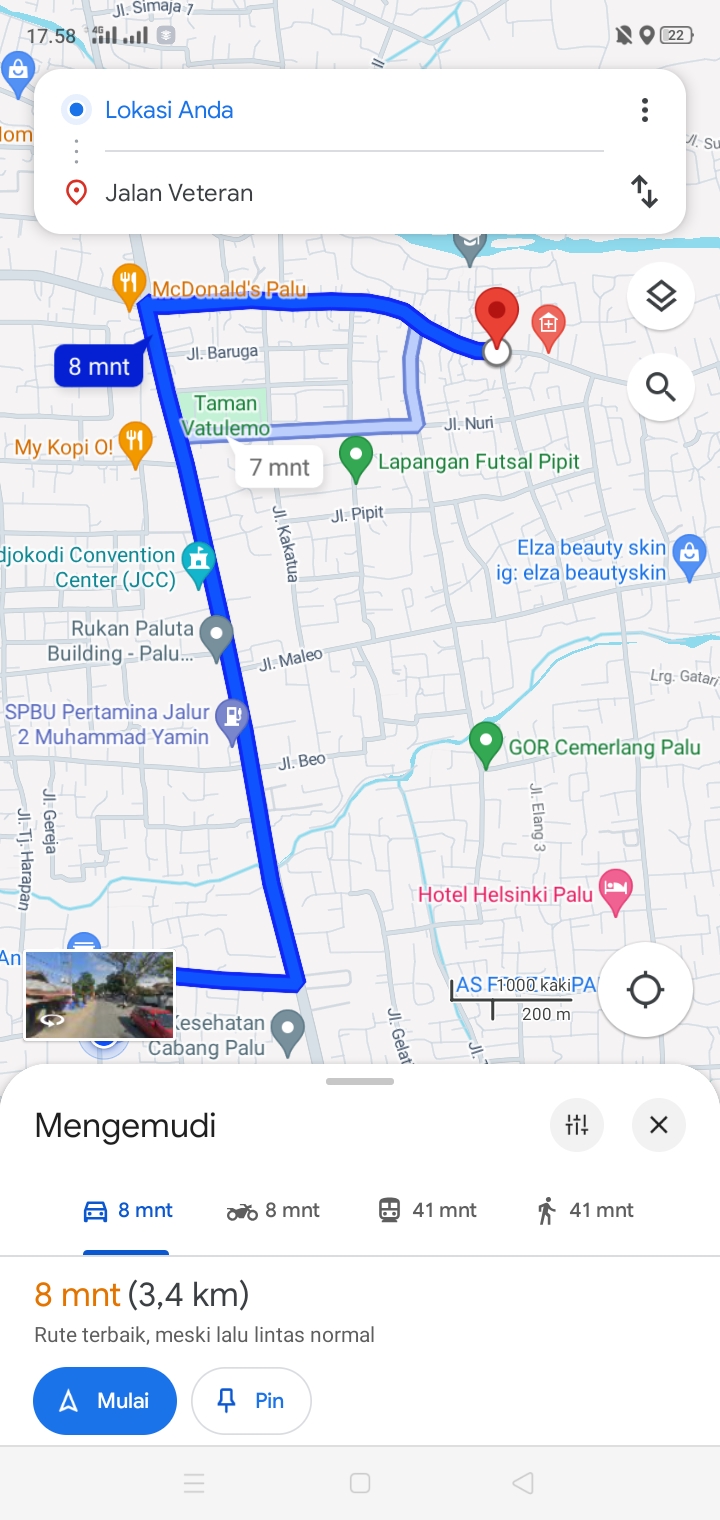Select the car 8 mnt travel mode
This screenshot has height=1520, width=720.
127,1211
